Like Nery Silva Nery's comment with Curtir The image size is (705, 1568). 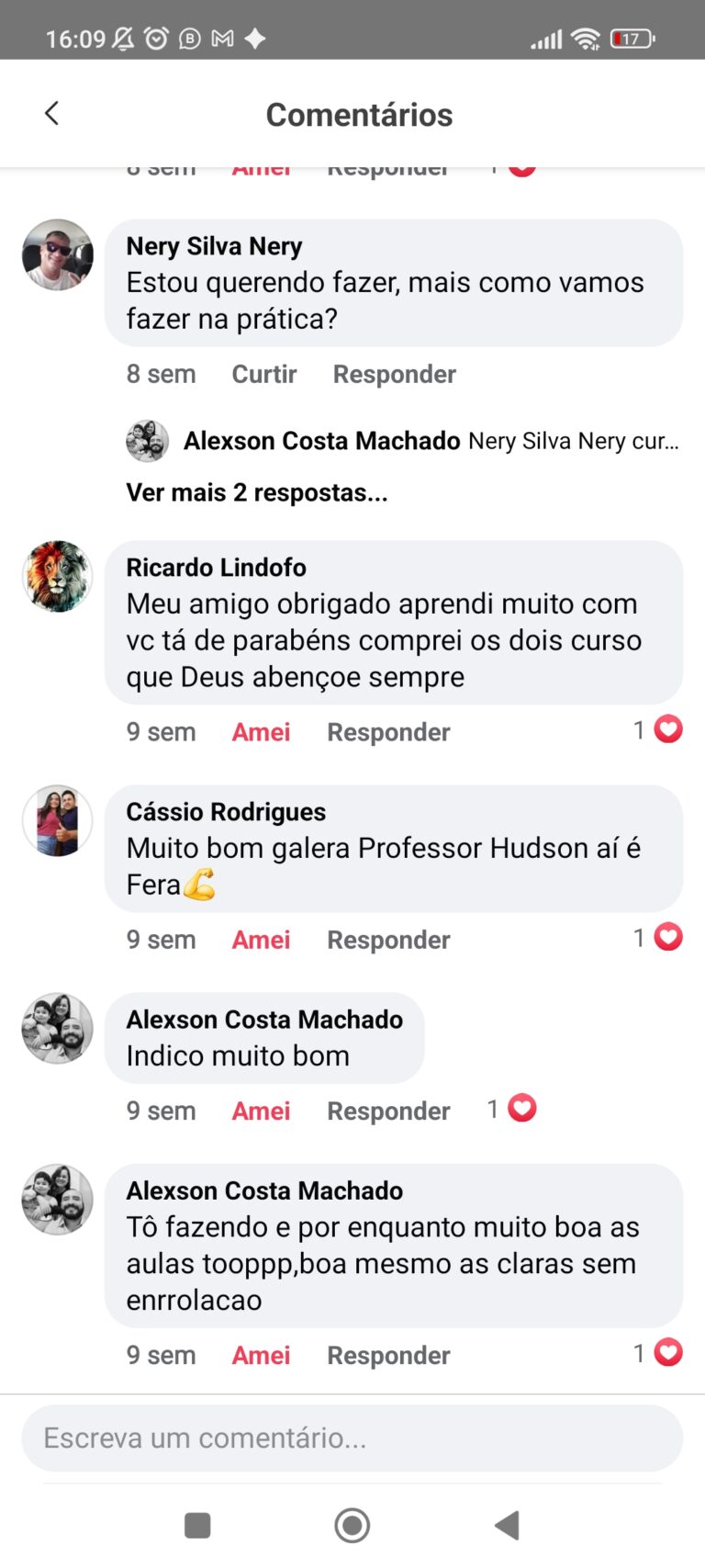pyautogui.click(x=264, y=375)
